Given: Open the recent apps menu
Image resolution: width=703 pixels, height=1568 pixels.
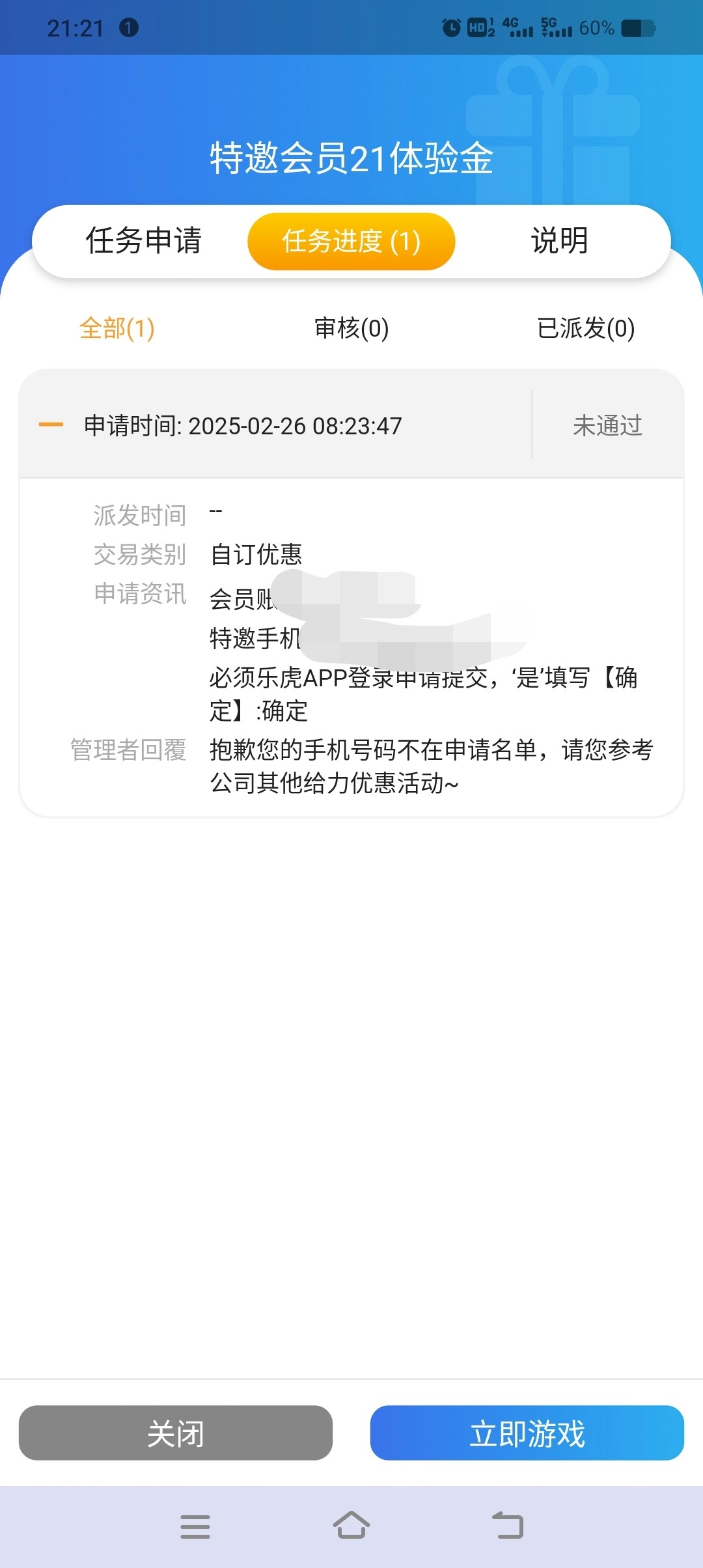Looking at the screenshot, I should coord(195,1526).
